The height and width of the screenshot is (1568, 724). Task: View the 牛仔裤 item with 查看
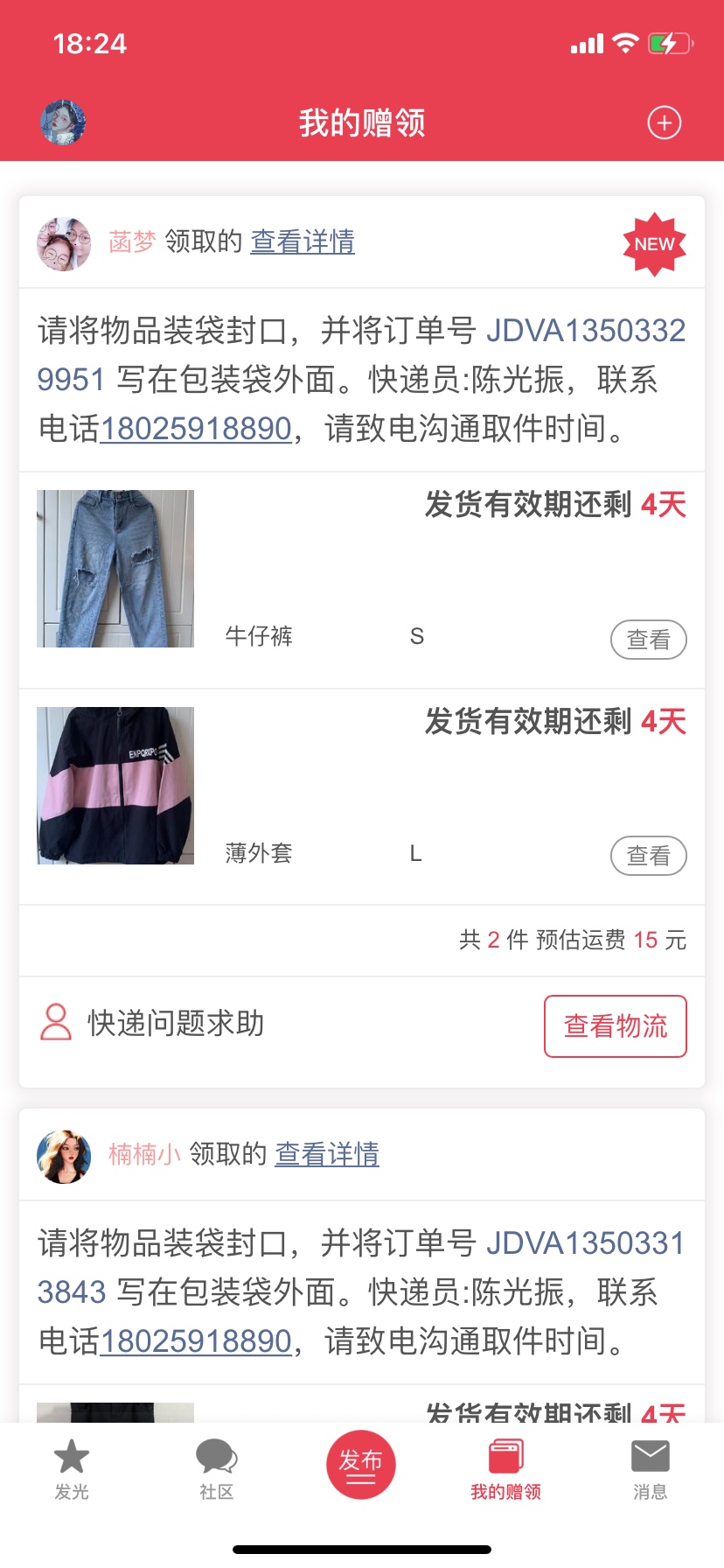[648, 640]
